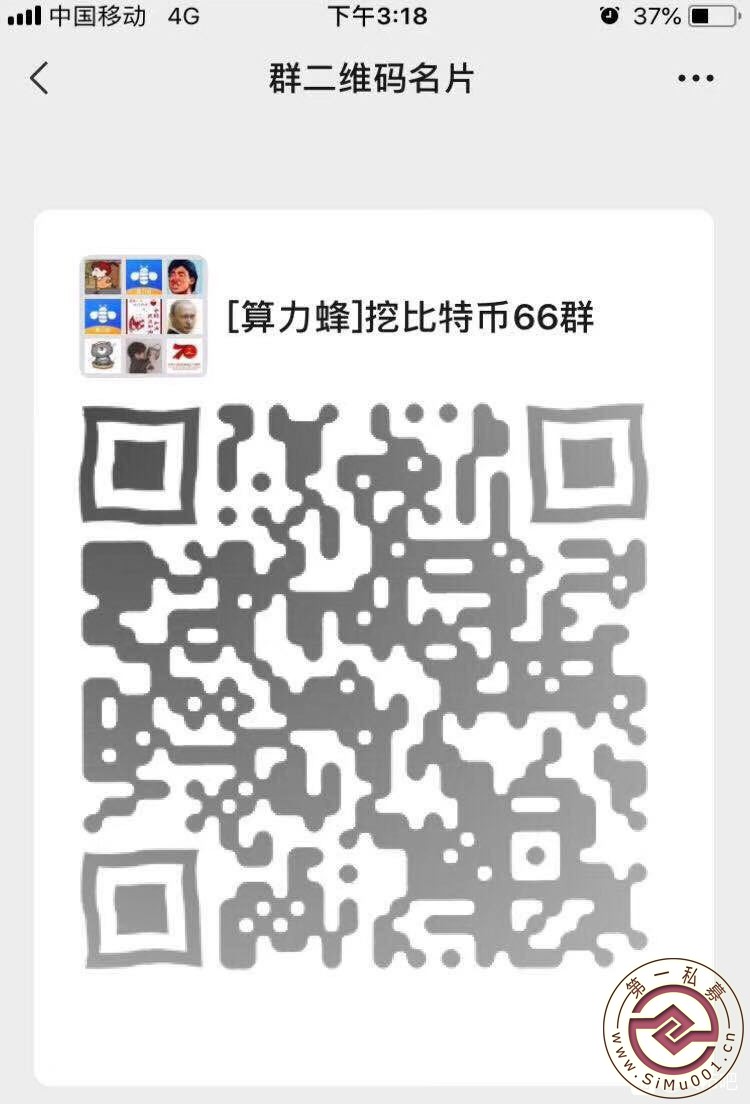Open the three-dot more options menu

pos(696,78)
